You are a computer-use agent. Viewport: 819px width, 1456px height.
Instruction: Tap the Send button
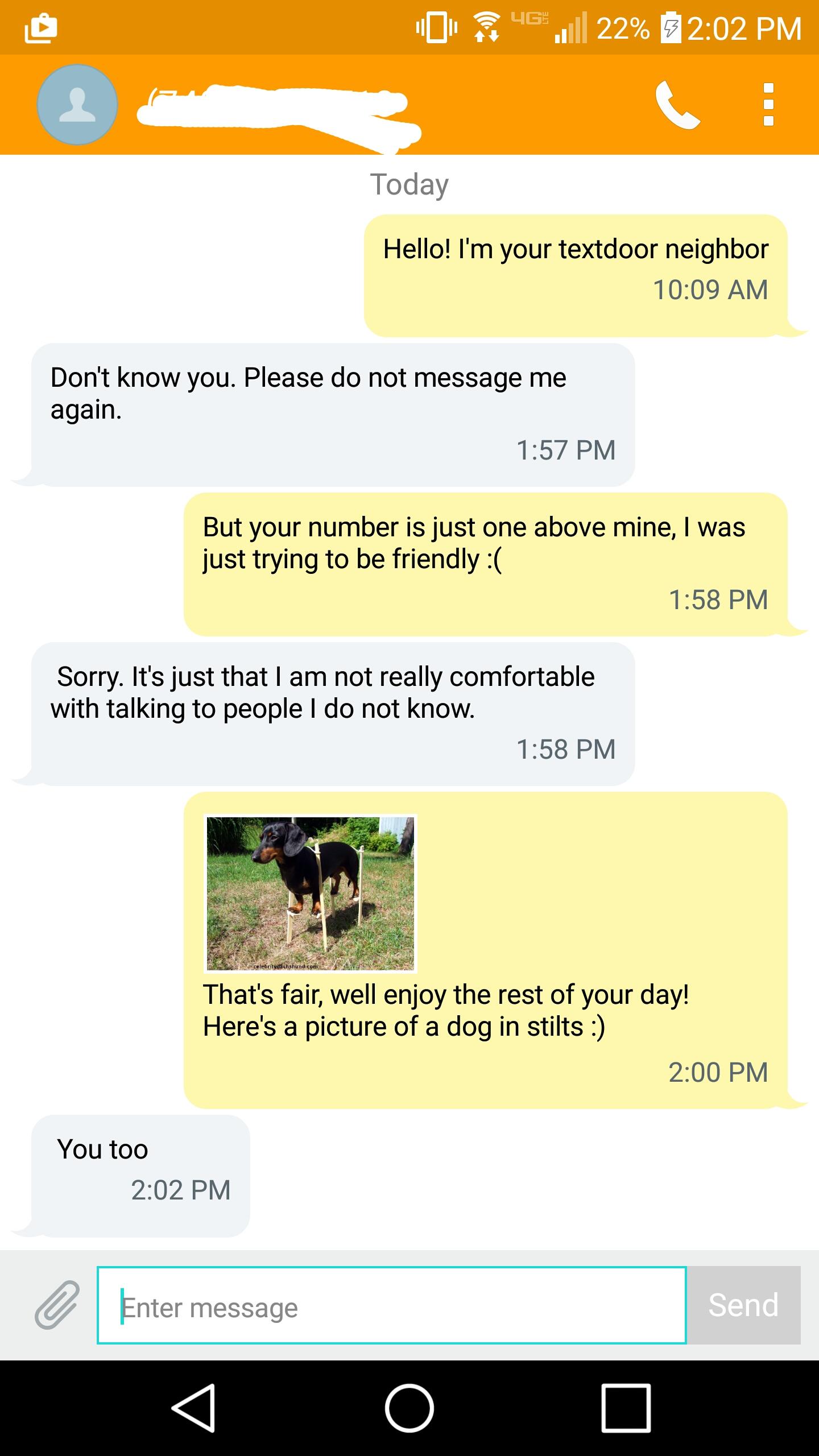743,1305
